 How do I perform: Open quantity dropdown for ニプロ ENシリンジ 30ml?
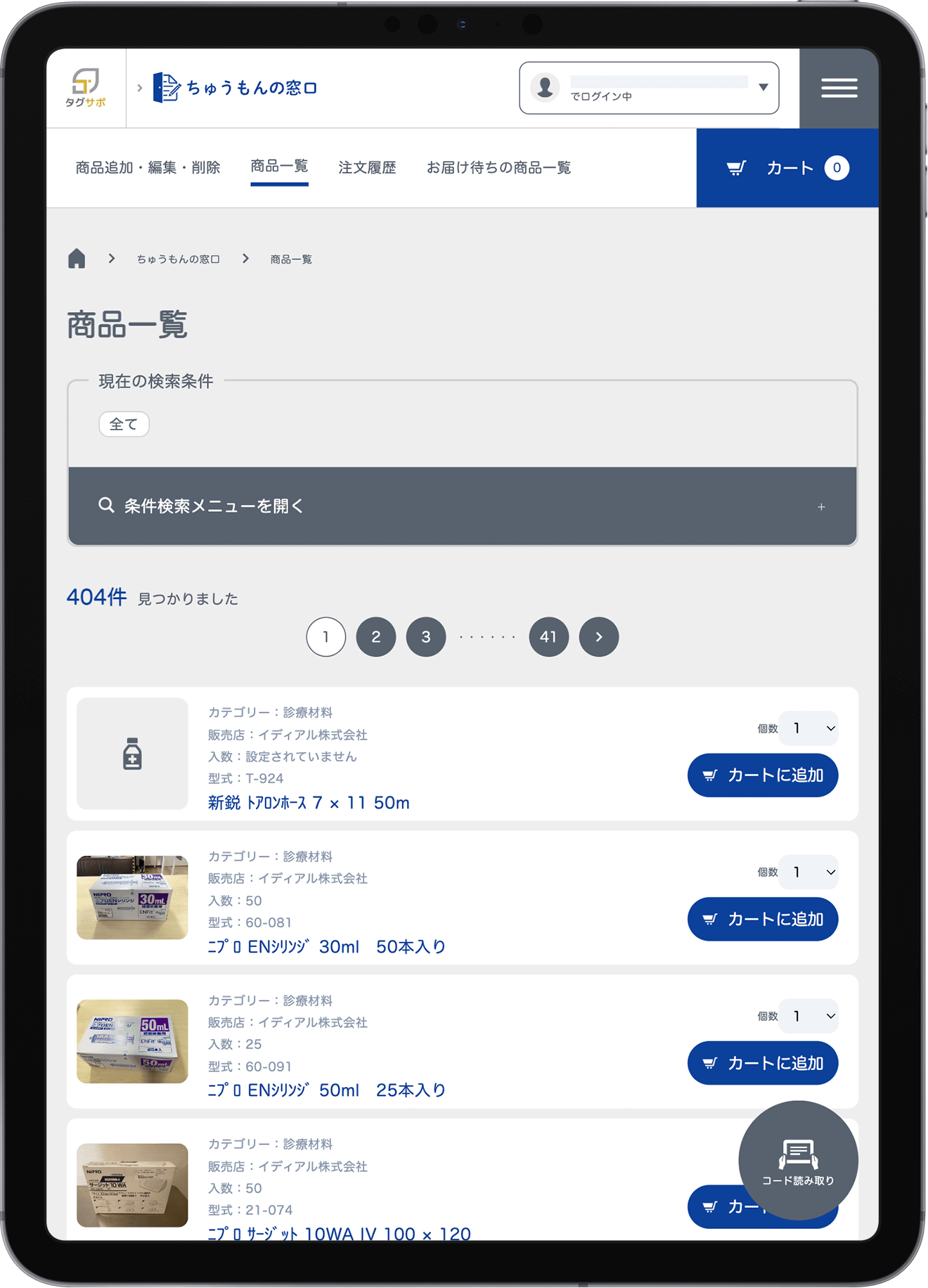tap(812, 872)
